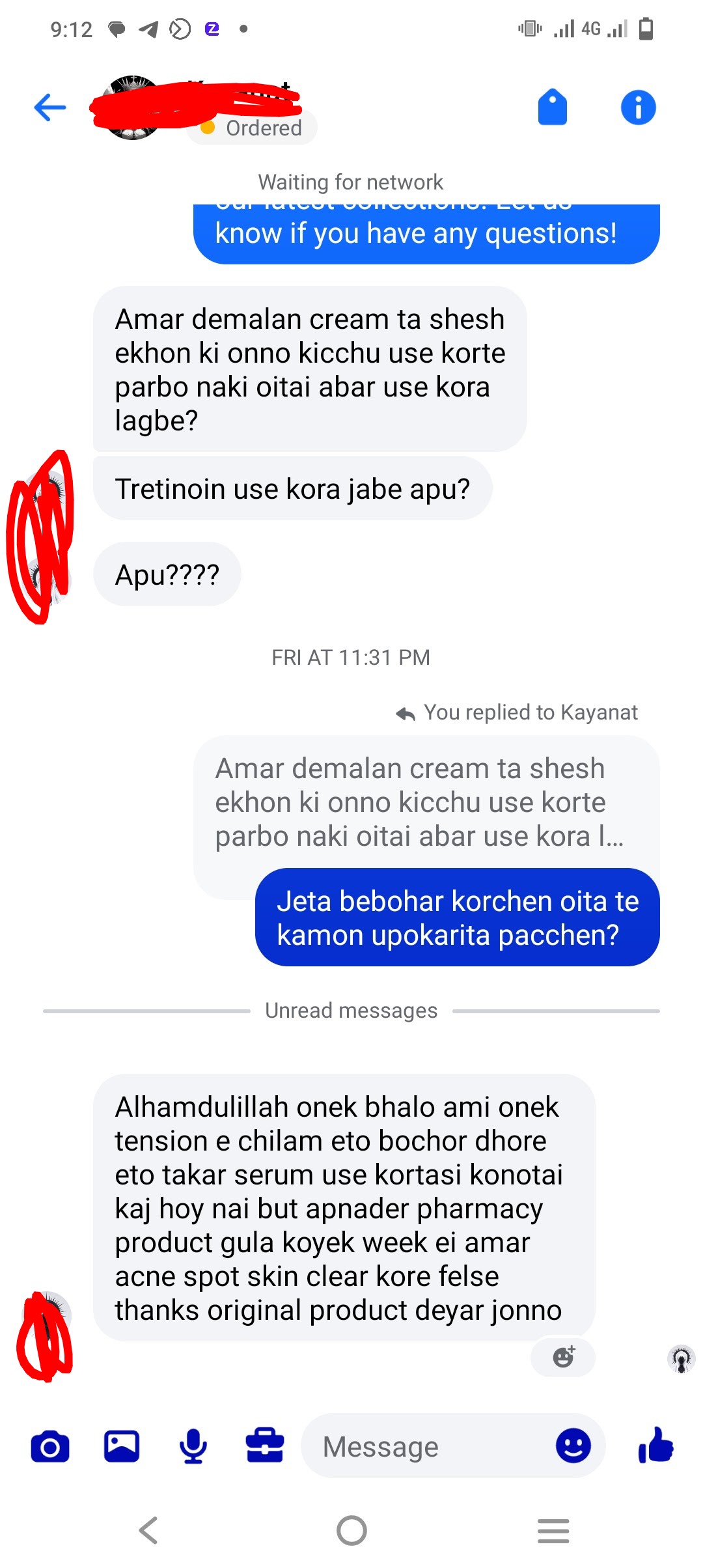703x1568 pixels.
Task: Open the label tag icon
Action: [x=552, y=107]
